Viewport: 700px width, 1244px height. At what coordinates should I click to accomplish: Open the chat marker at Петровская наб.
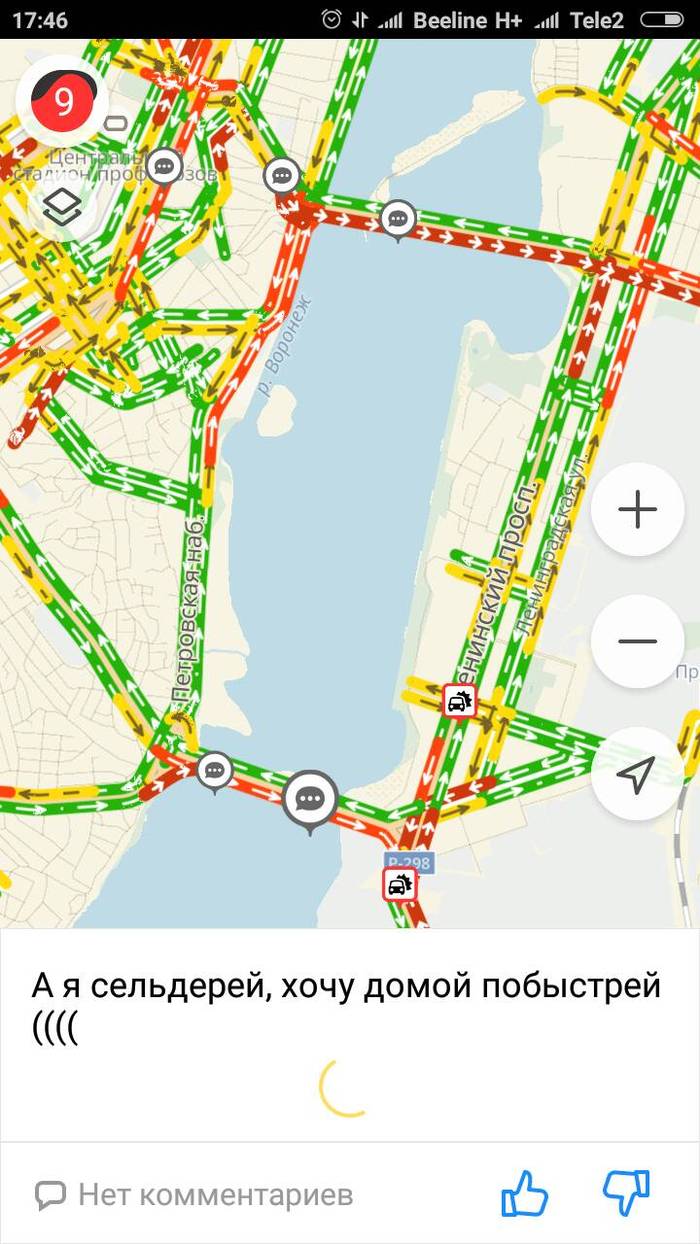coord(214,770)
